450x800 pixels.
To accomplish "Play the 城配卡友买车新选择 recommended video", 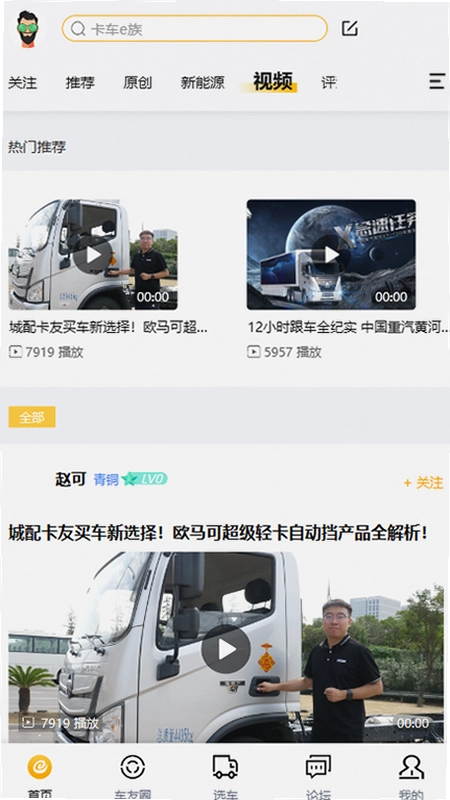I will (x=93, y=255).
